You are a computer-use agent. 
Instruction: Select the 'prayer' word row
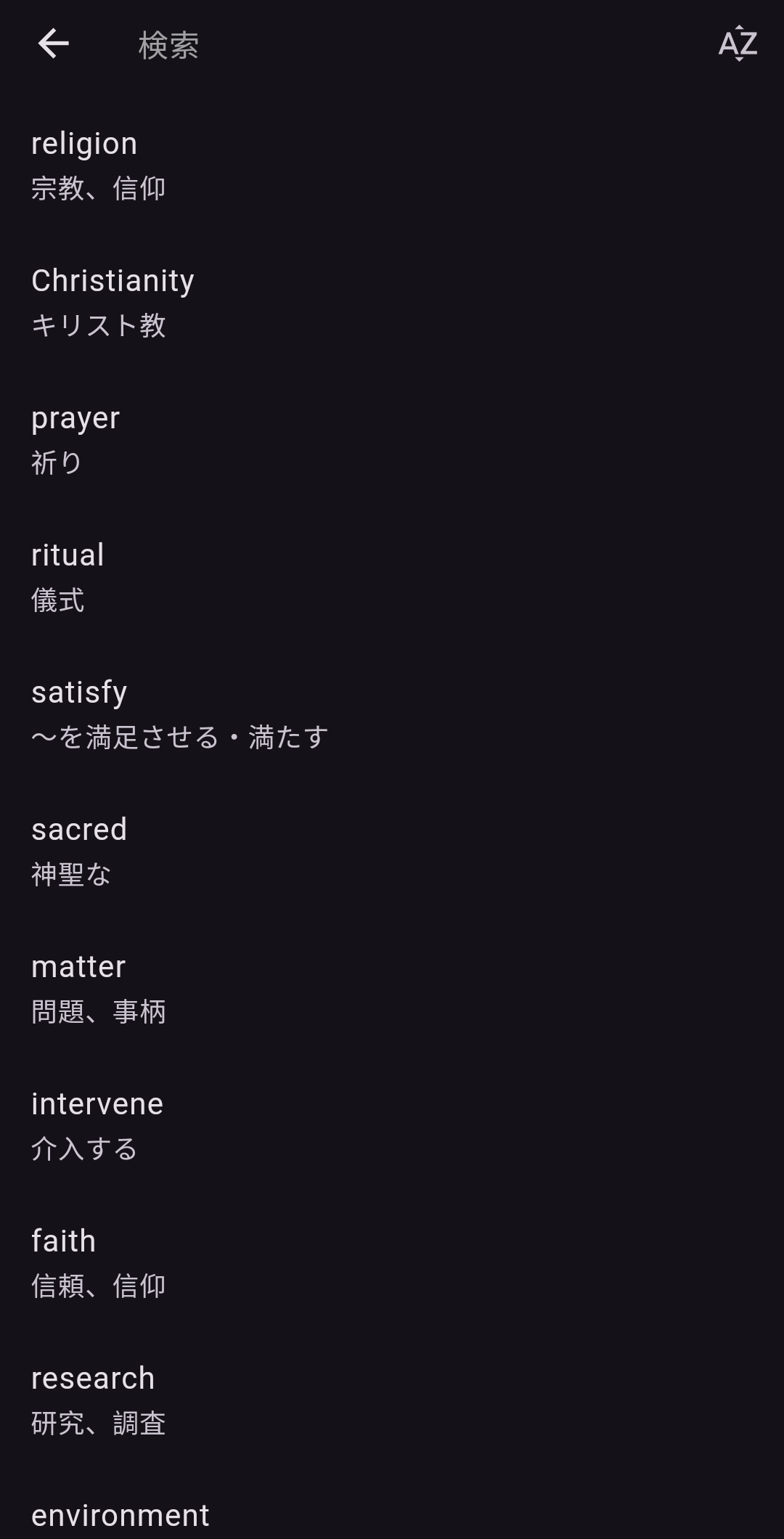[x=392, y=440]
